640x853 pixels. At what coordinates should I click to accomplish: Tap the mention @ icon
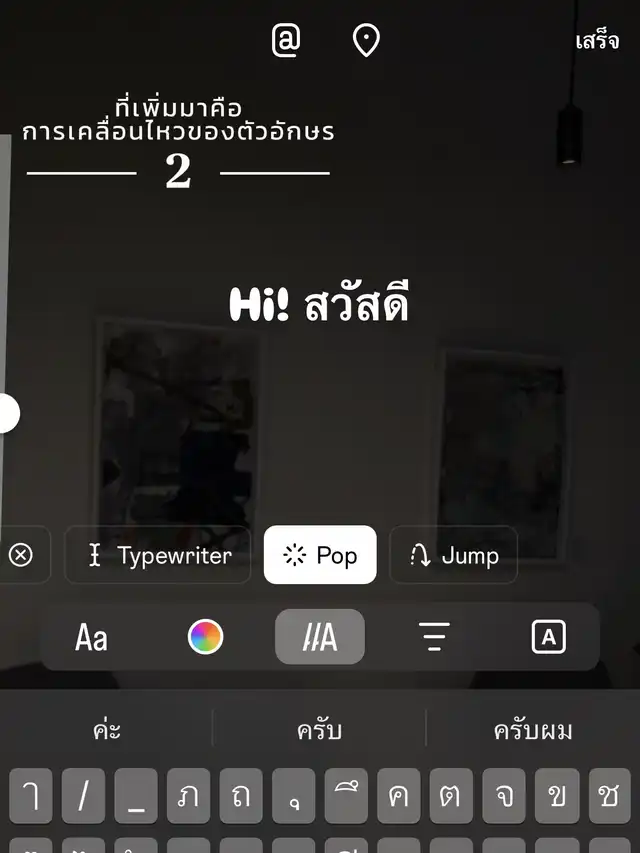(x=286, y=40)
